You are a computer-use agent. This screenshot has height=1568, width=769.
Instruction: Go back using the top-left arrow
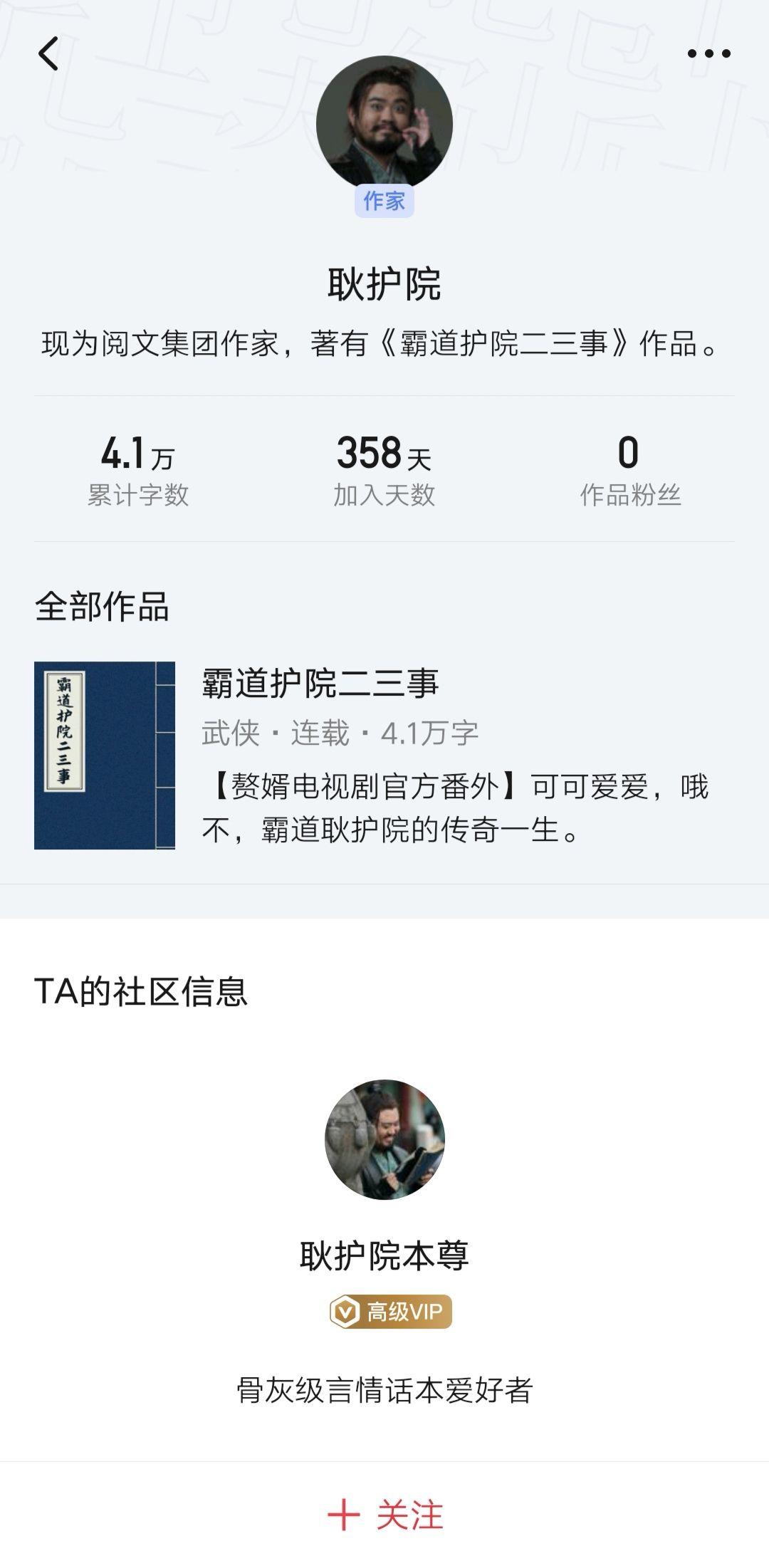[x=48, y=54]
